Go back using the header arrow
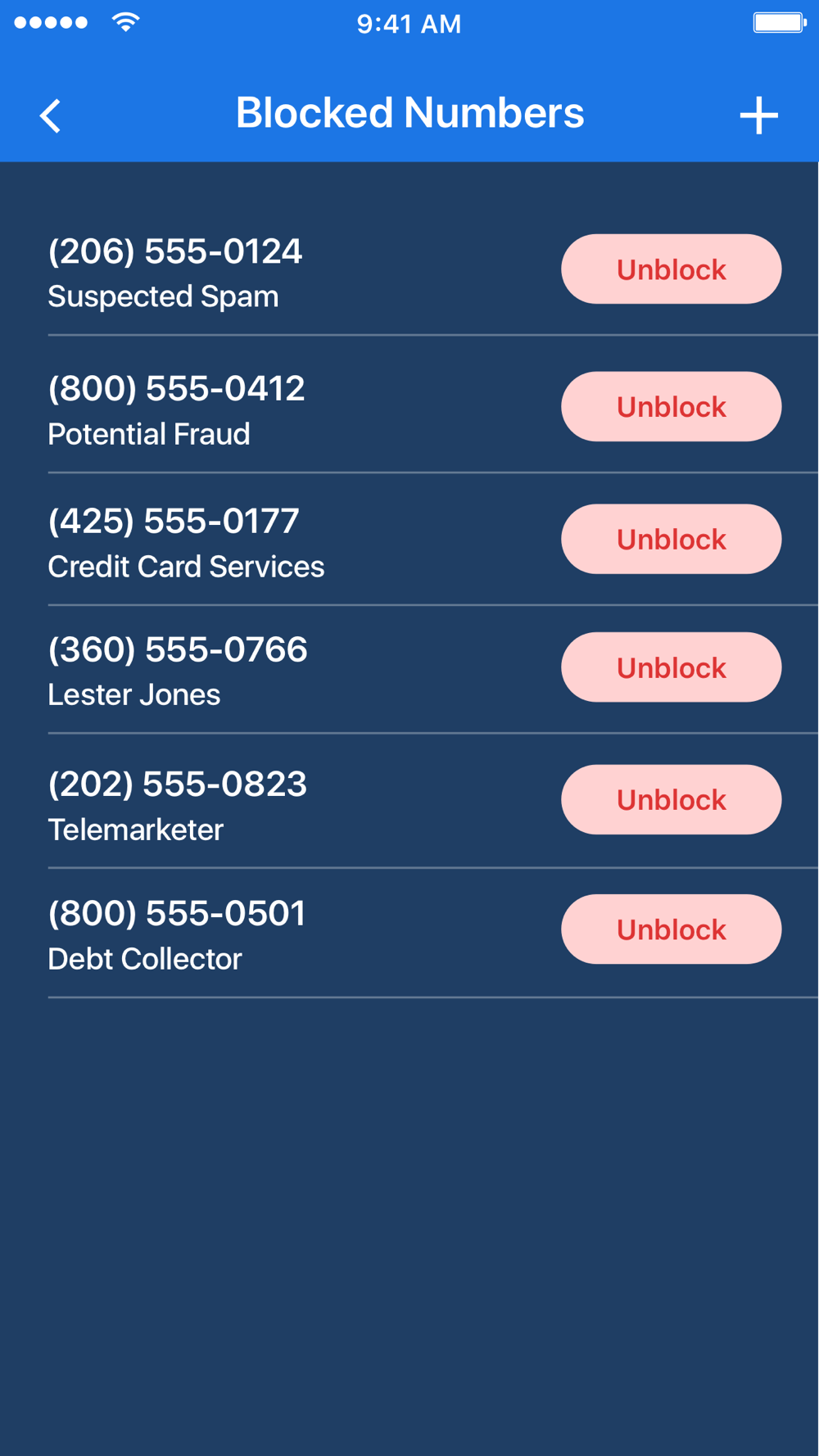The height and width of the screenshot is (1456, 819). (51, 115)
